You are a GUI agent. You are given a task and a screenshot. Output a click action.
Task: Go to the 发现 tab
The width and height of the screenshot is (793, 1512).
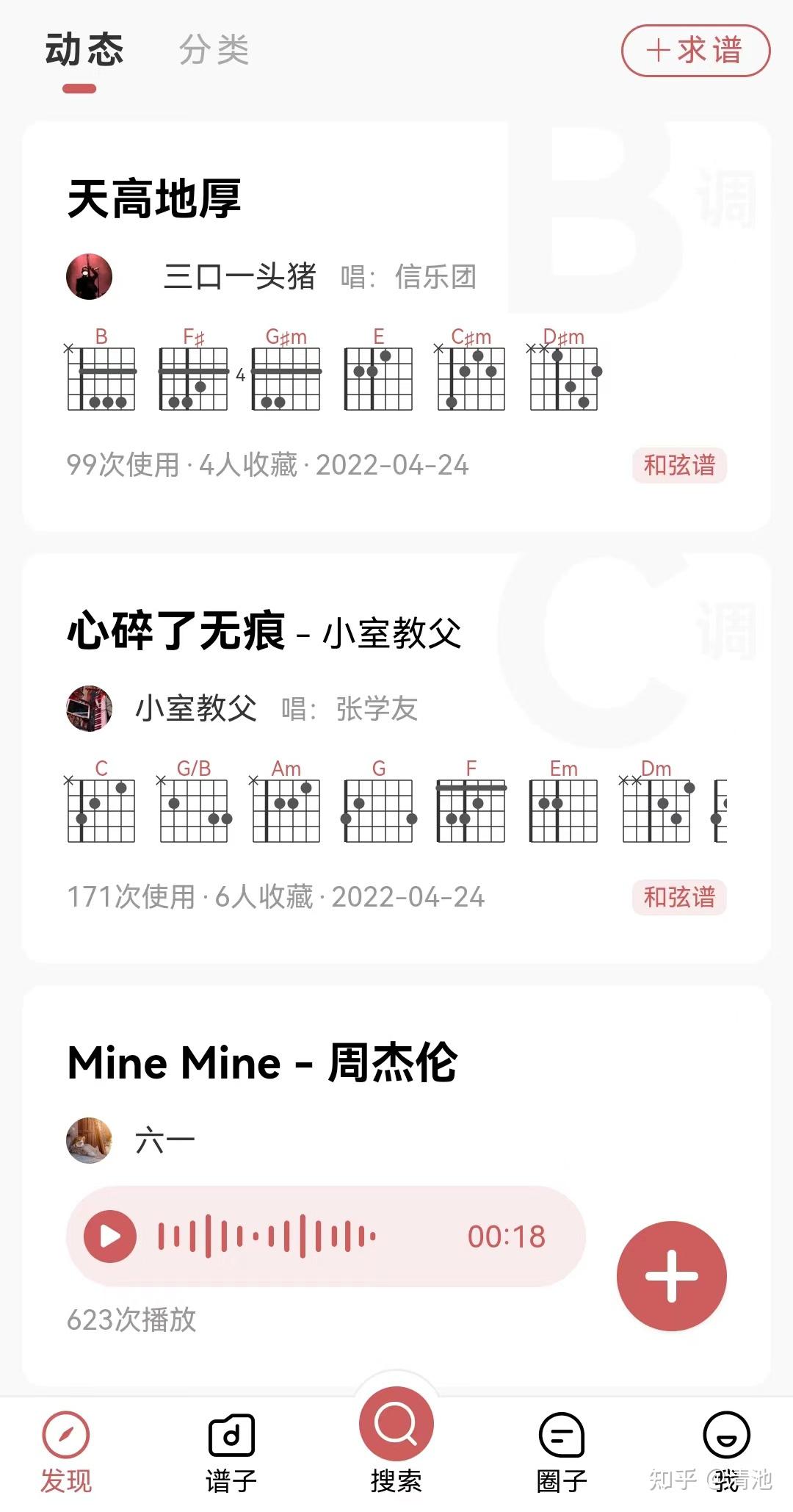(66, 1452)
